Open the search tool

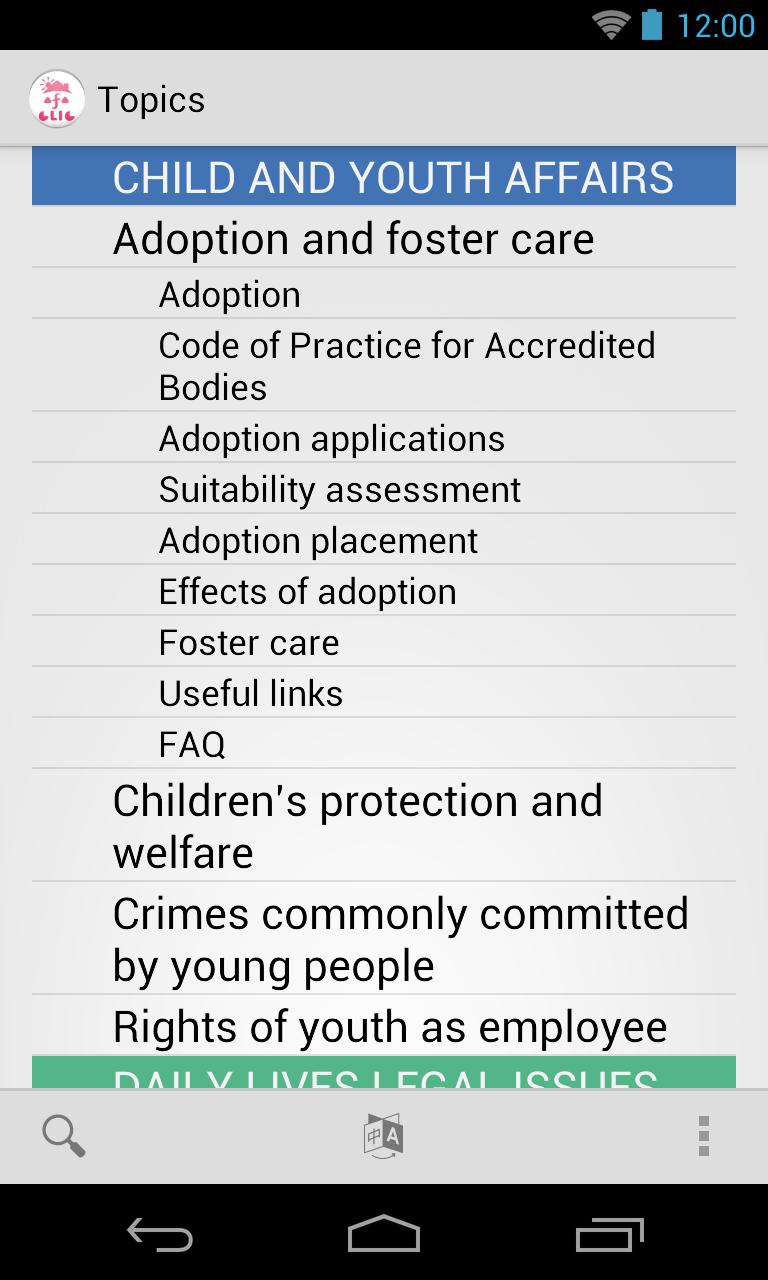click(x=63, y=1136)
